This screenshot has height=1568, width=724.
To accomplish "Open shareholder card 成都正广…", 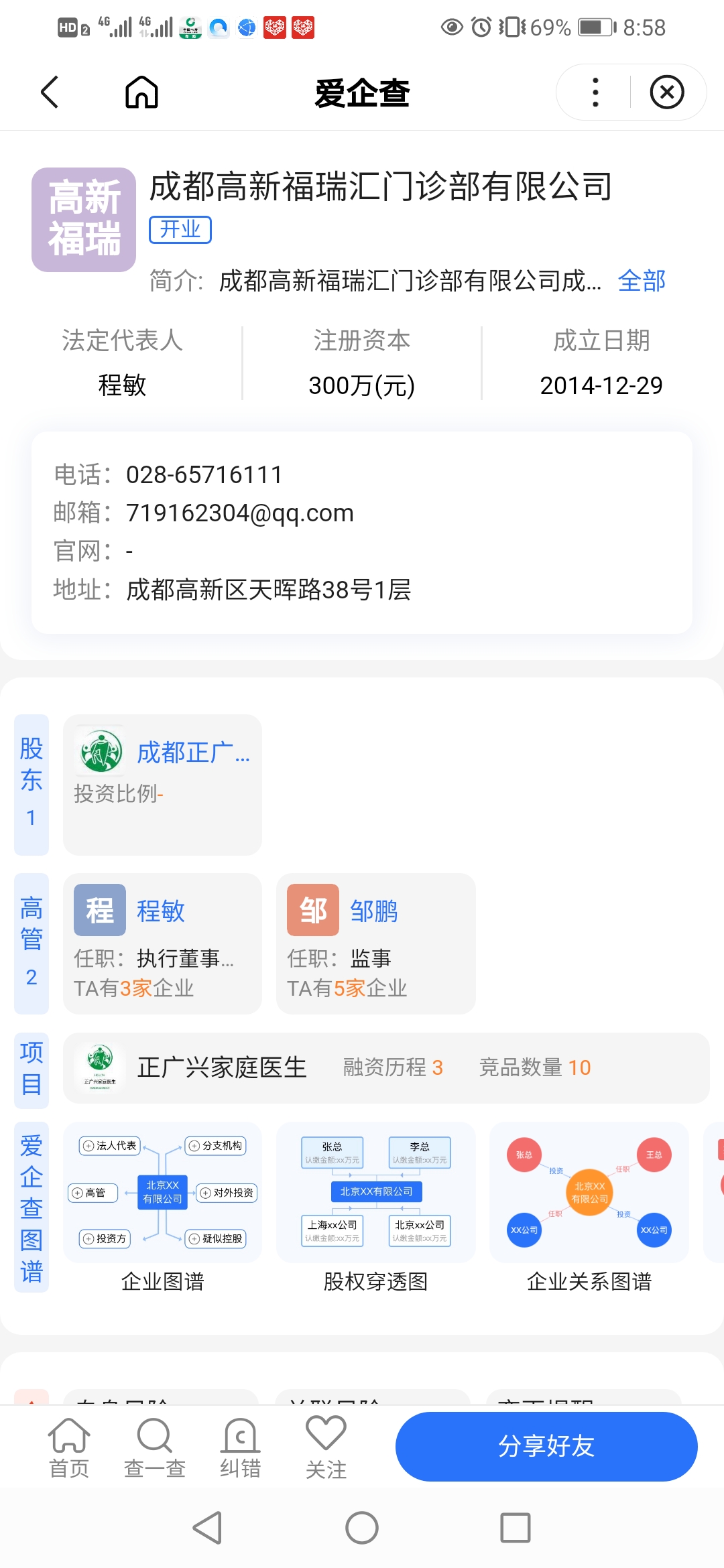I will pyautogui.click(x=162, y=784).
